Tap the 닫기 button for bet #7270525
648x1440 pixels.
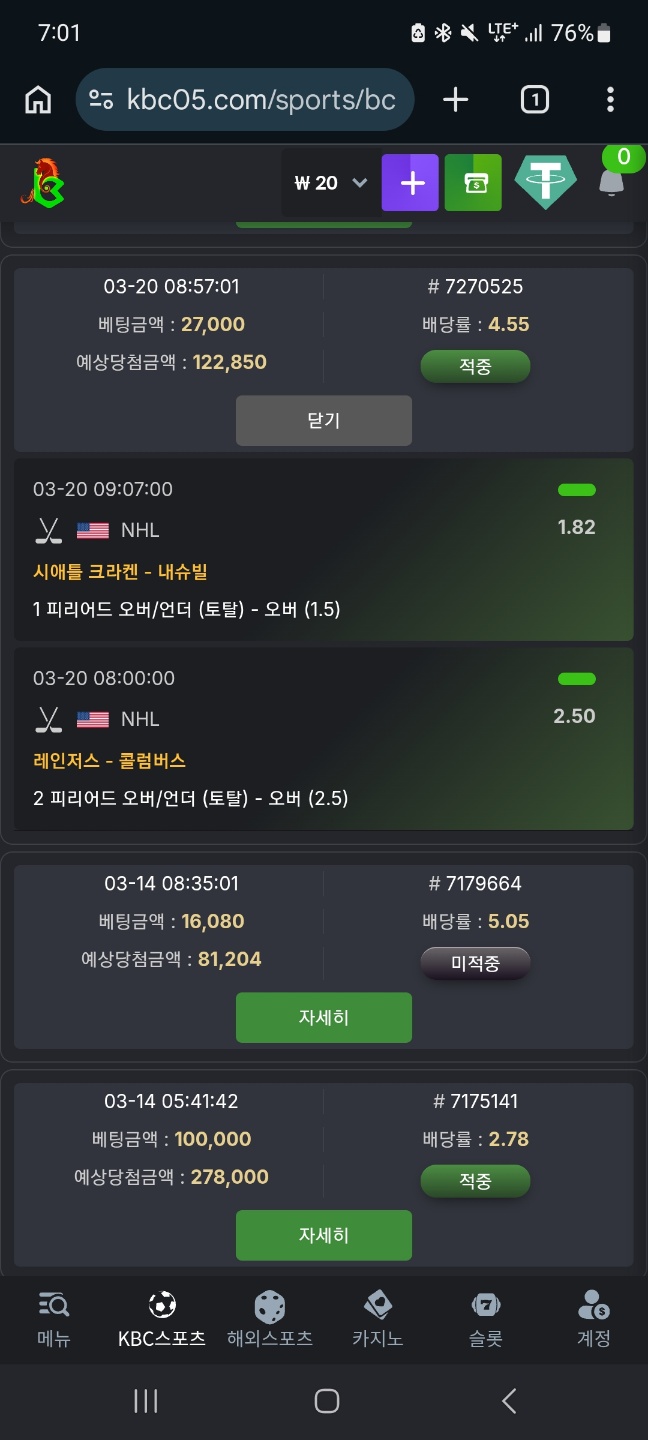pyautogui.click(x=323, y=420)
